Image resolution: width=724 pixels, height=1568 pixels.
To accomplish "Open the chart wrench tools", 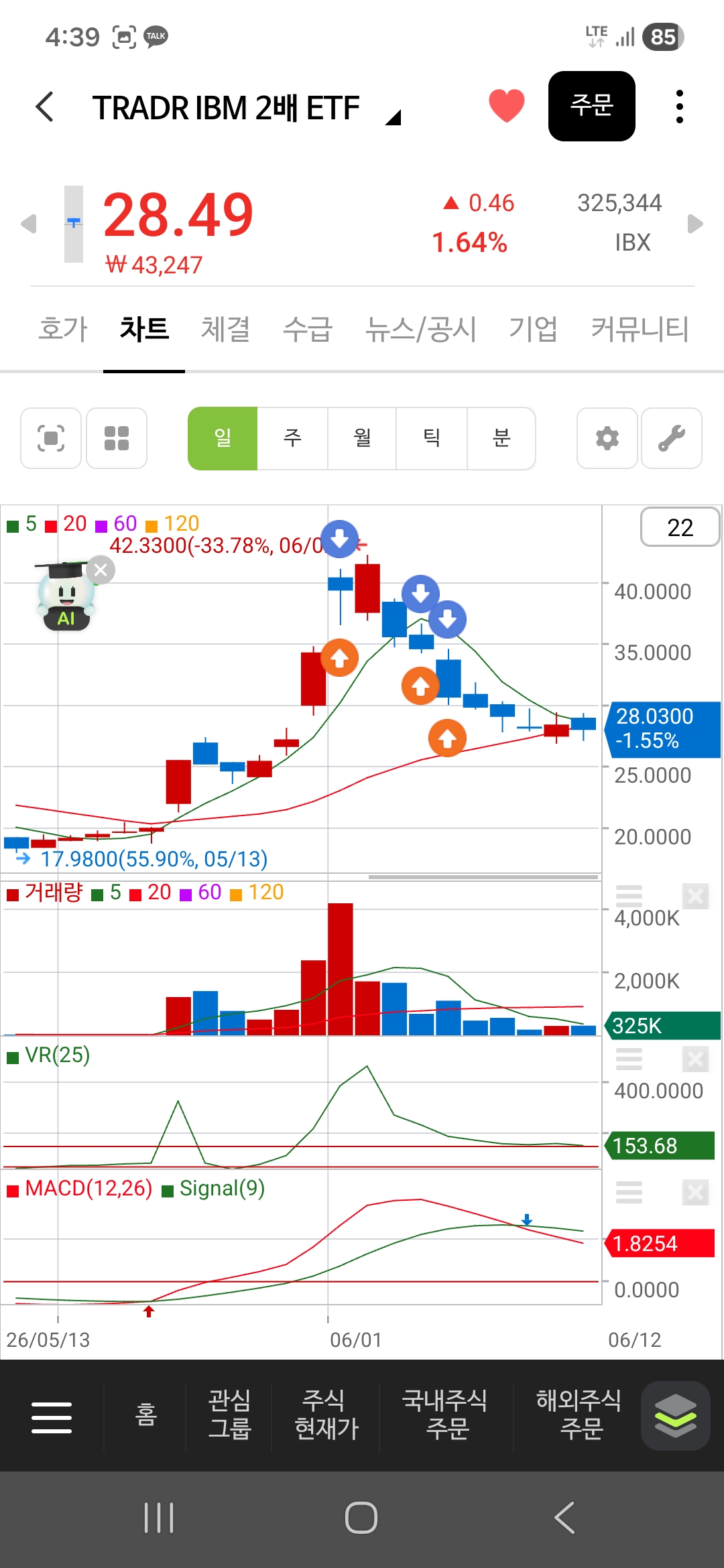I will [x=672, y=438].
